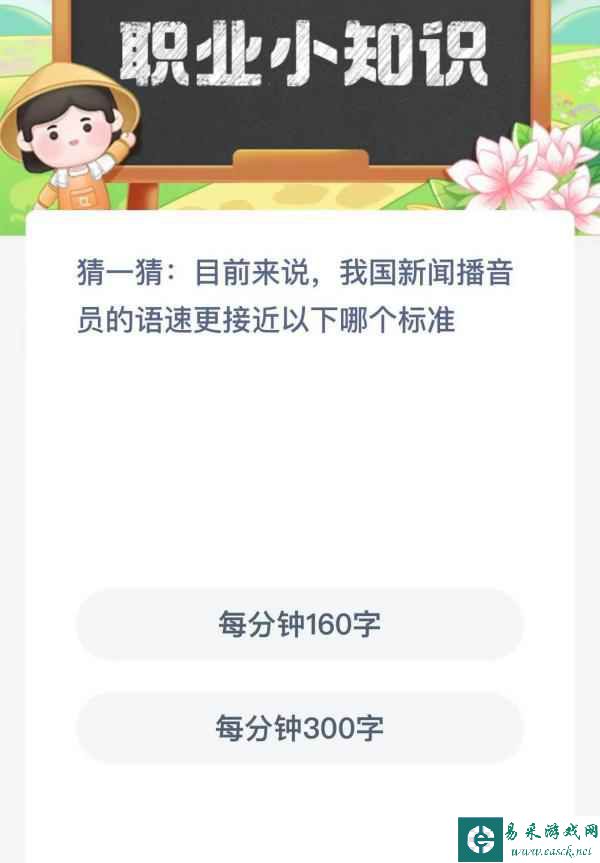Select the answer 每分钟160字
The width and height of the screenshot is (600, 863).
299,625
